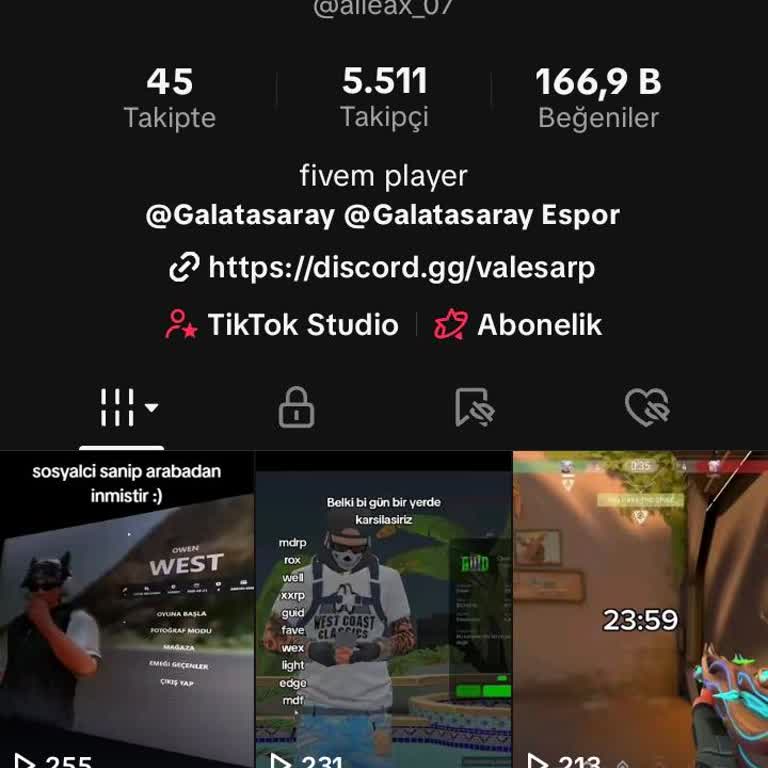Open the video showing 23:59
This screenshot has height=768, width=768.
[x=640, y=610]
